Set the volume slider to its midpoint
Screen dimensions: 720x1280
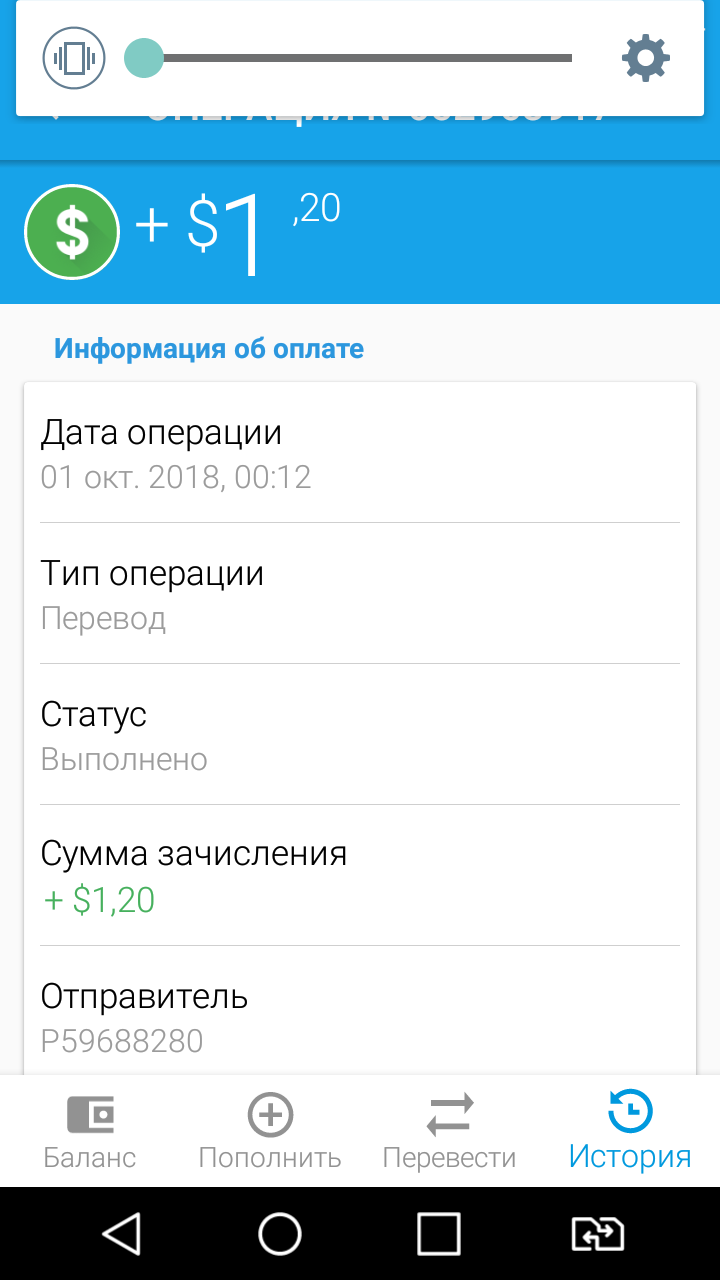(x=348, y=58)
